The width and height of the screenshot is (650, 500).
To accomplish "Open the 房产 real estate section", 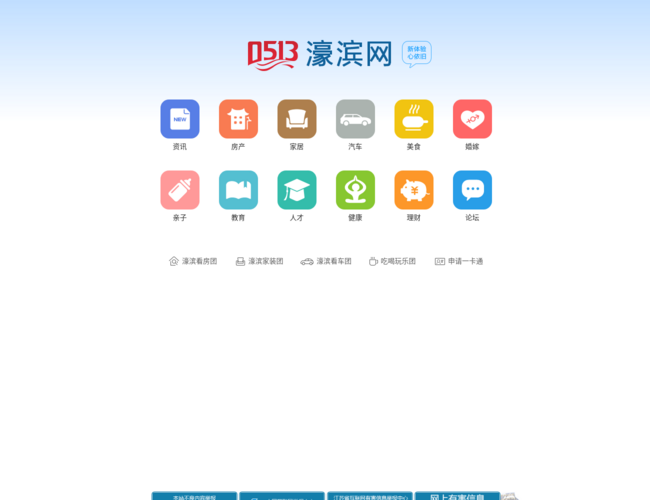I will click(x=238, y=119).
